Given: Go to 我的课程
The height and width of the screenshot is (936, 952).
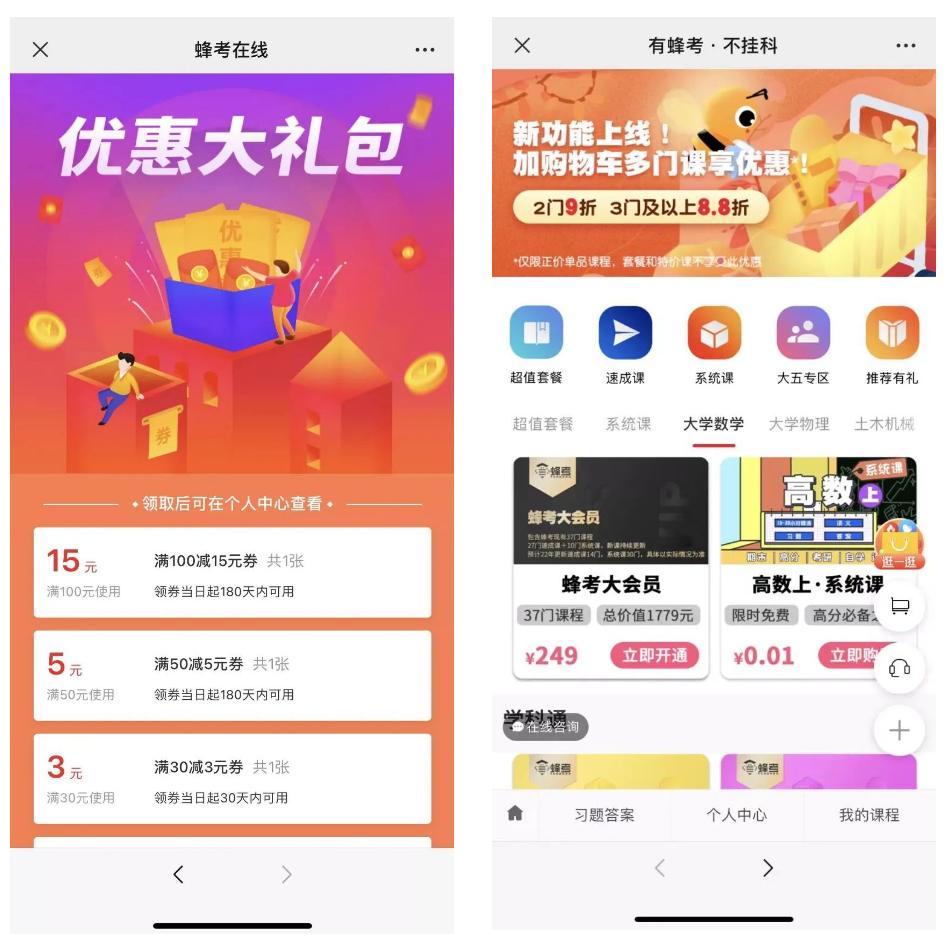Looking at the screenshot, I should [x=868, y=815].
